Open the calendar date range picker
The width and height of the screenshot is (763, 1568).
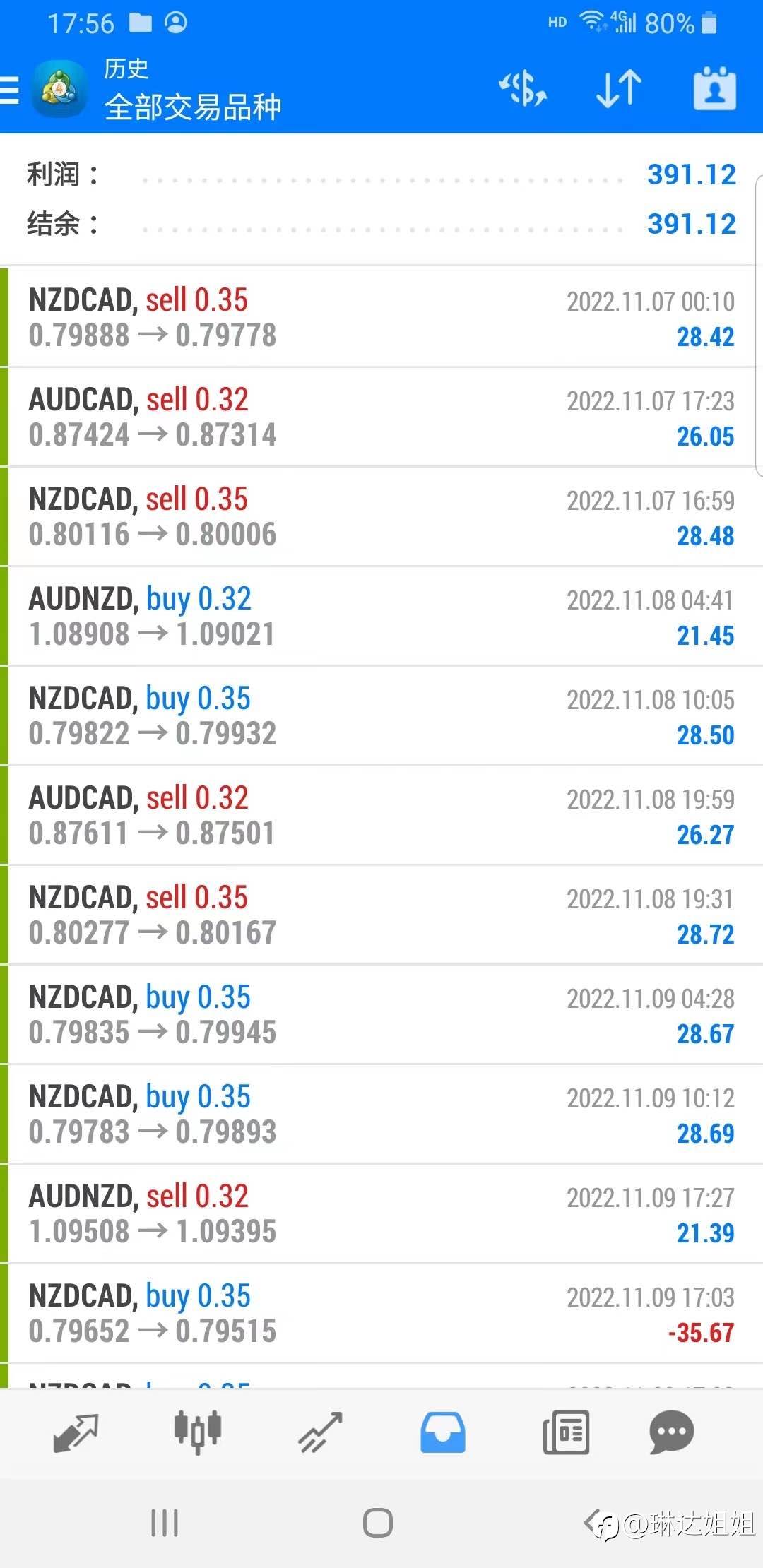pos(714,90)
